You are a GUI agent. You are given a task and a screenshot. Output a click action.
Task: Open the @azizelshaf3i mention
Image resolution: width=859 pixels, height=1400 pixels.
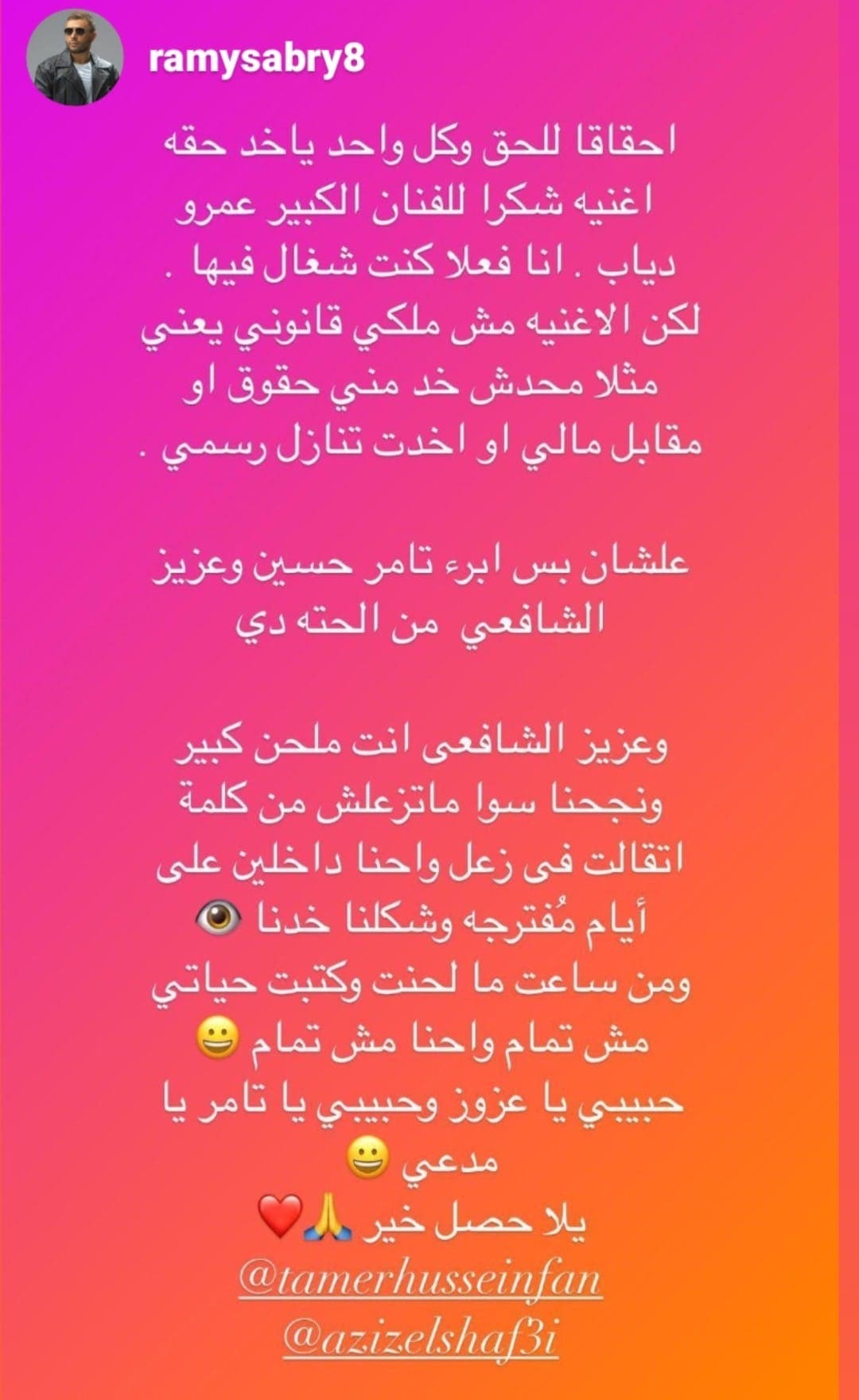420,1338
